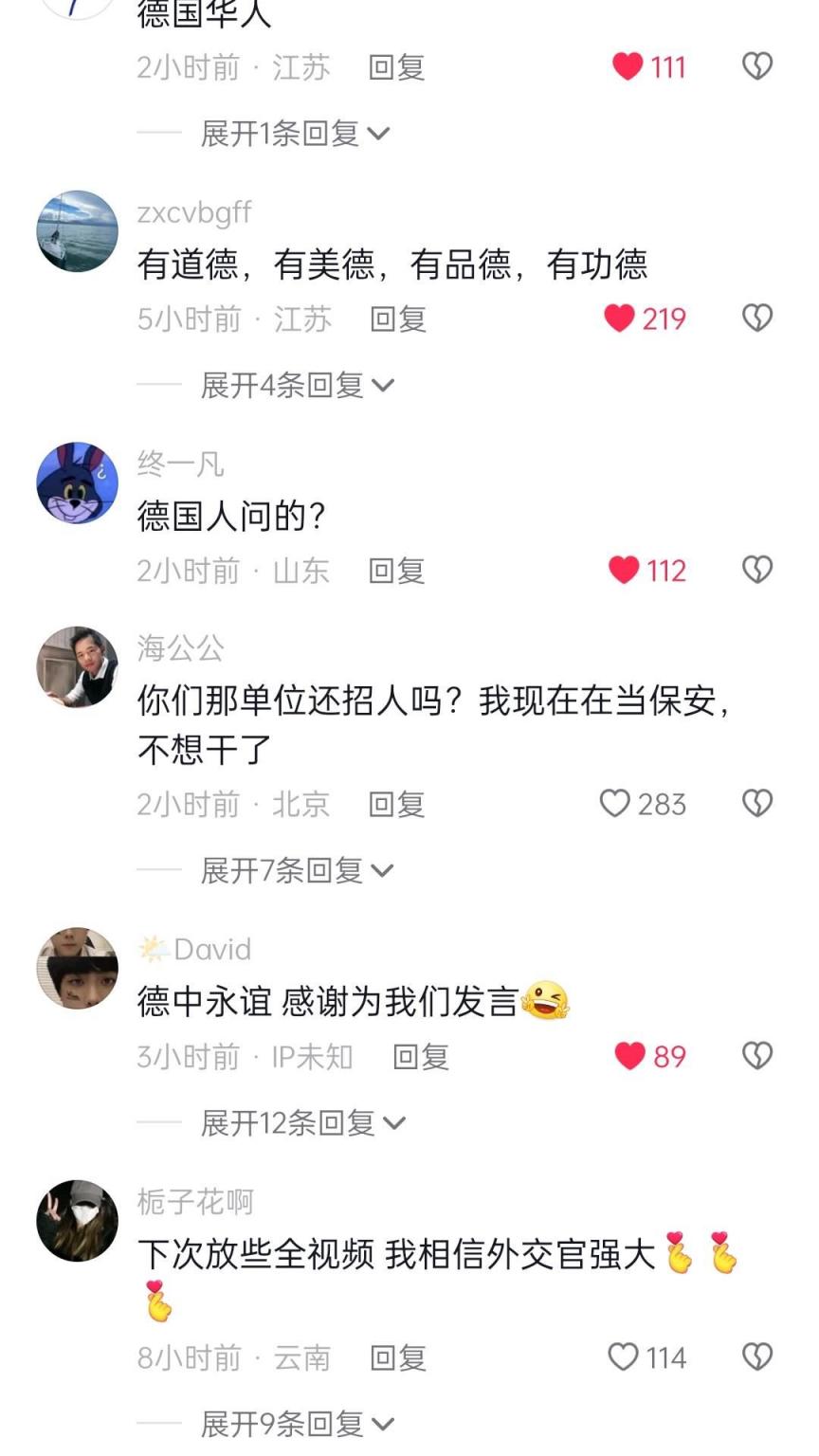
Task: Like 栀子花啊's comment
Action: point(623,1357)
